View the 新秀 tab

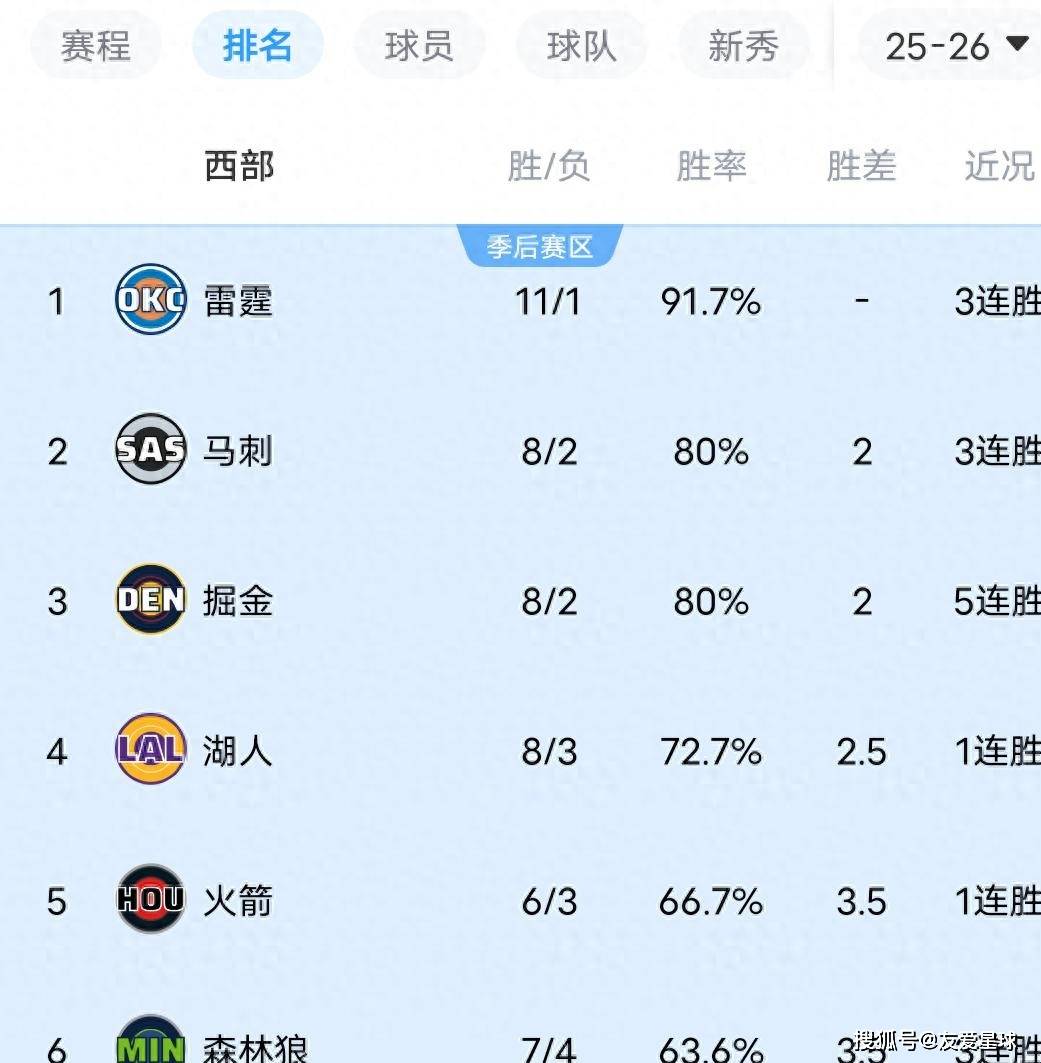pyautogui.click(x=743, y=46)
